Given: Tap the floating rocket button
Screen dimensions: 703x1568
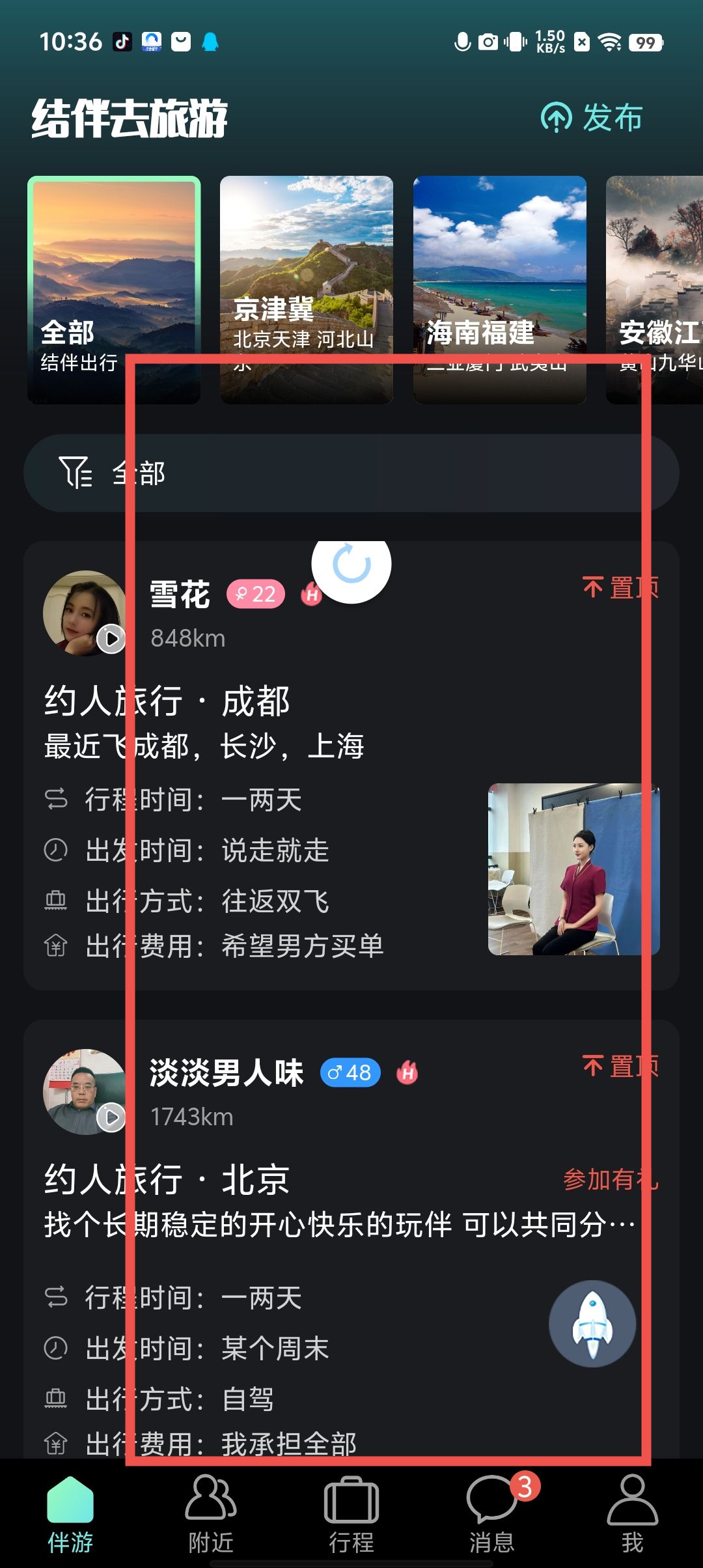Looking at the screenshot, I should pyautogui.click(x=592, y=1324).
